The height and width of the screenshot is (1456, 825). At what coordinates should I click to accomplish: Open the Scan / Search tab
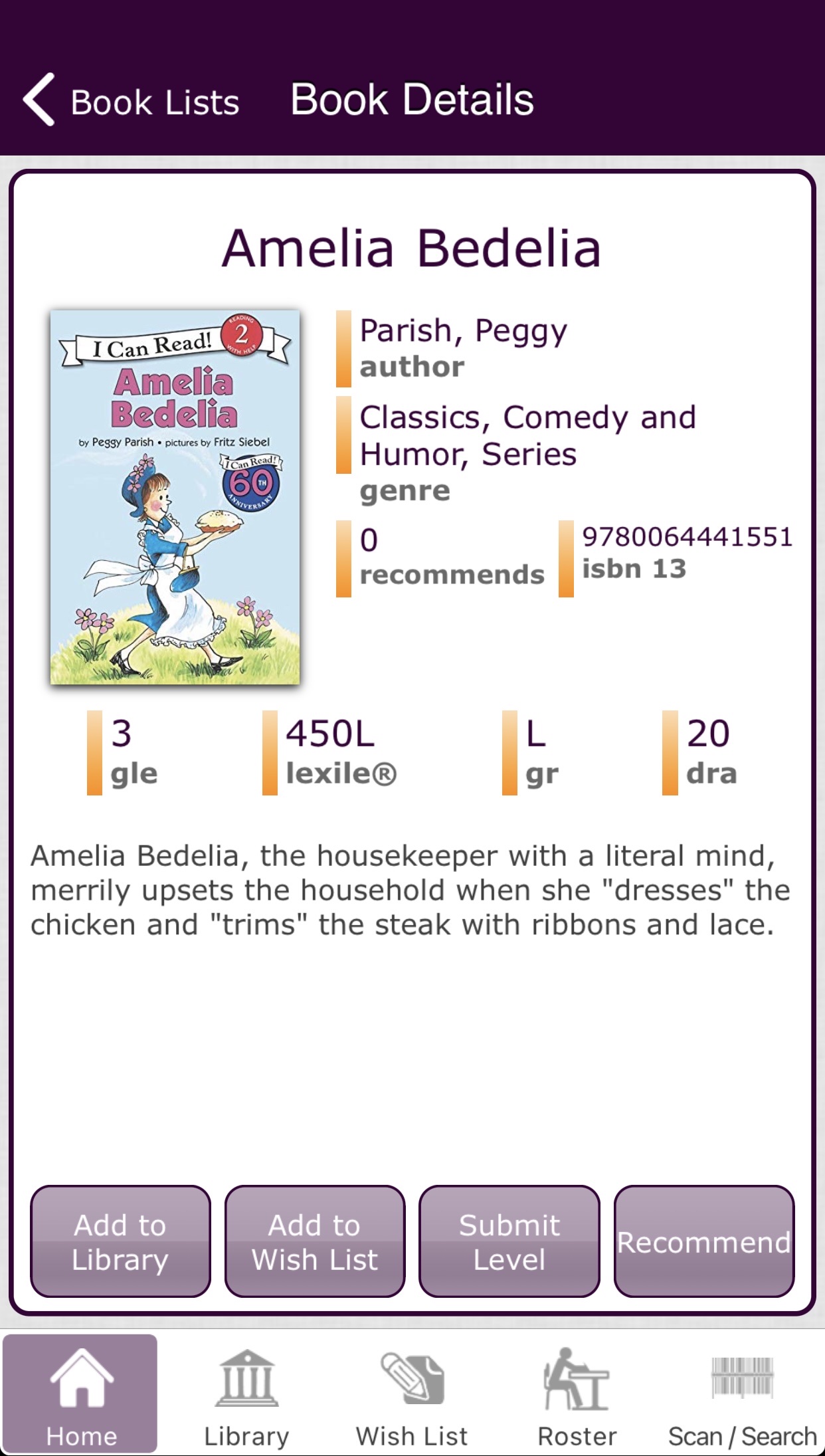[x=743, y=1394]
